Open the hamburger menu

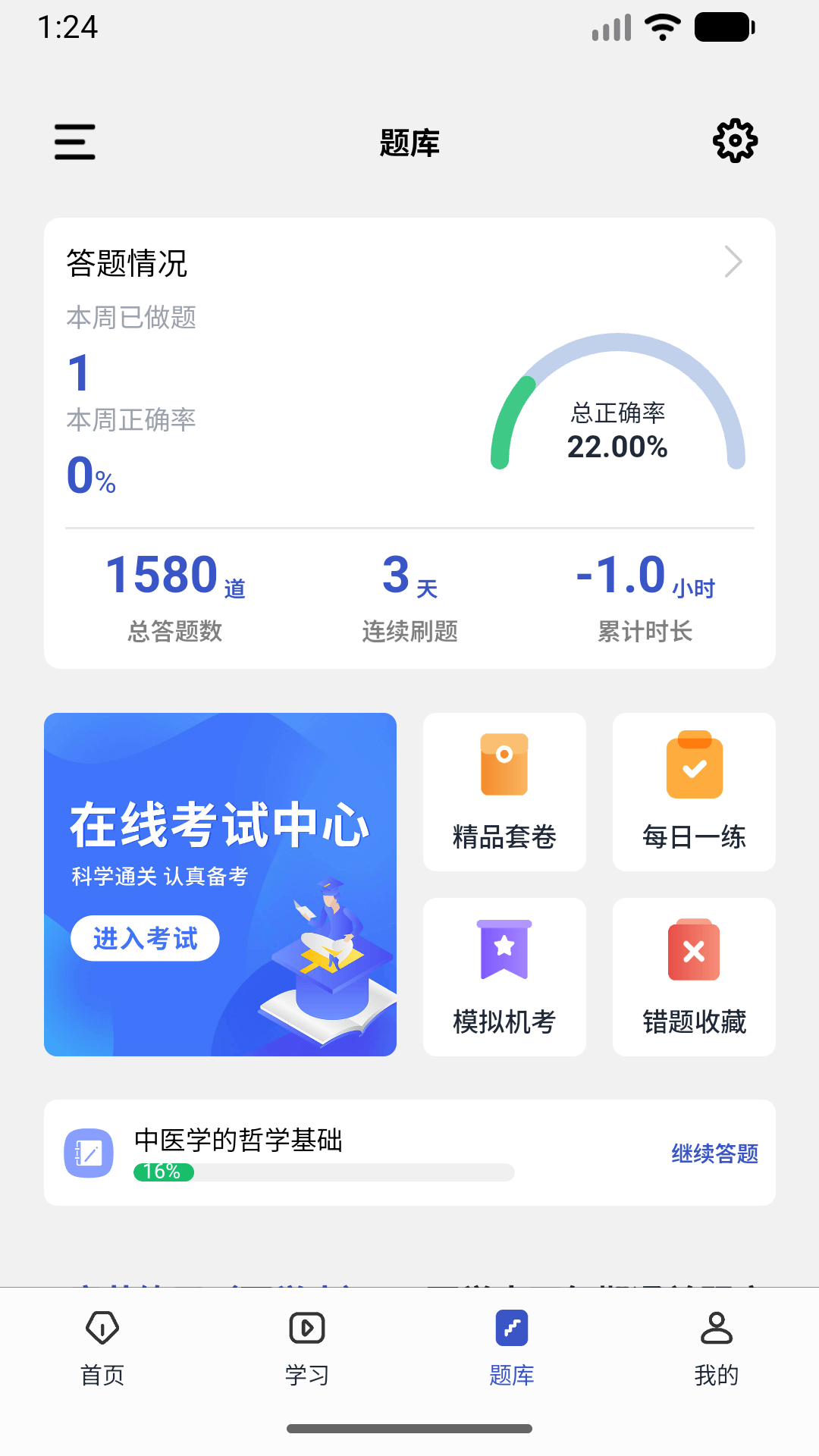tap(74, 143)
